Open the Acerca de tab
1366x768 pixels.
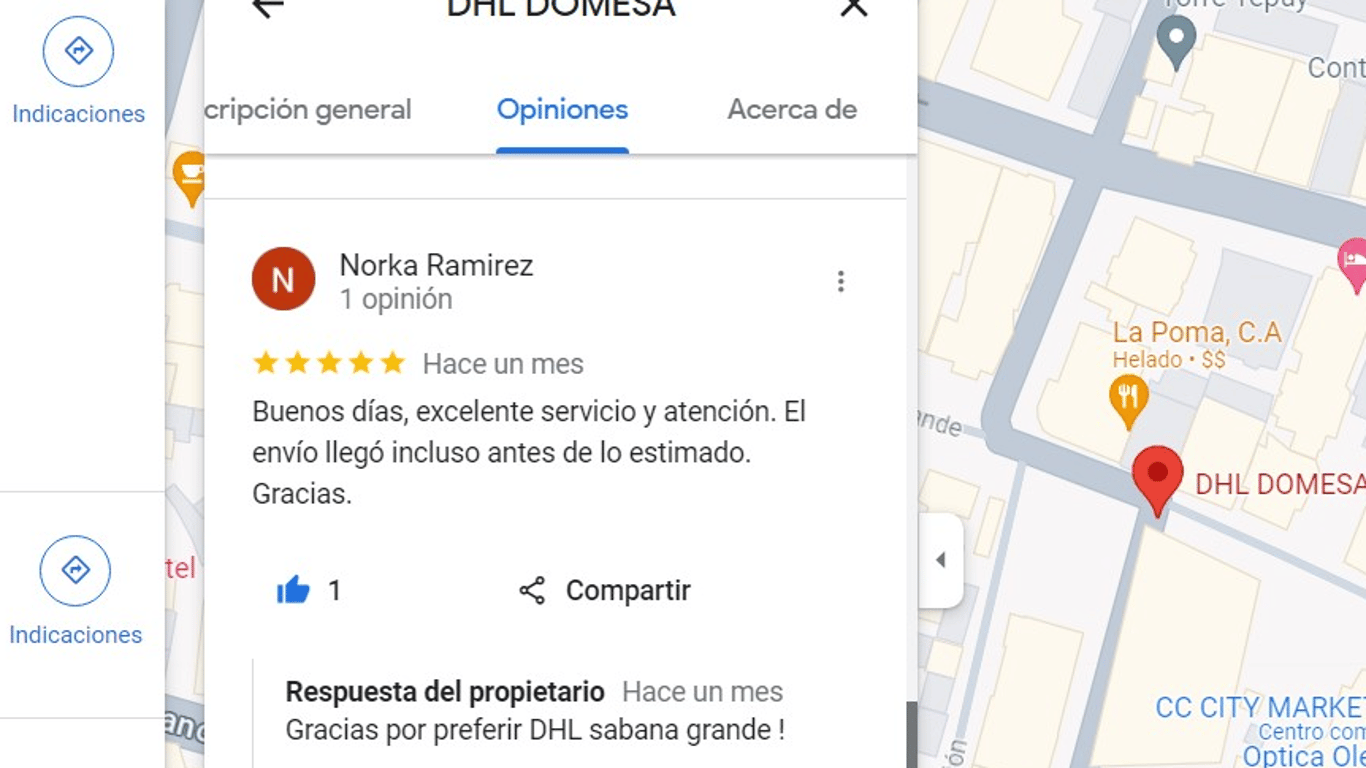[x=791, y=110]
